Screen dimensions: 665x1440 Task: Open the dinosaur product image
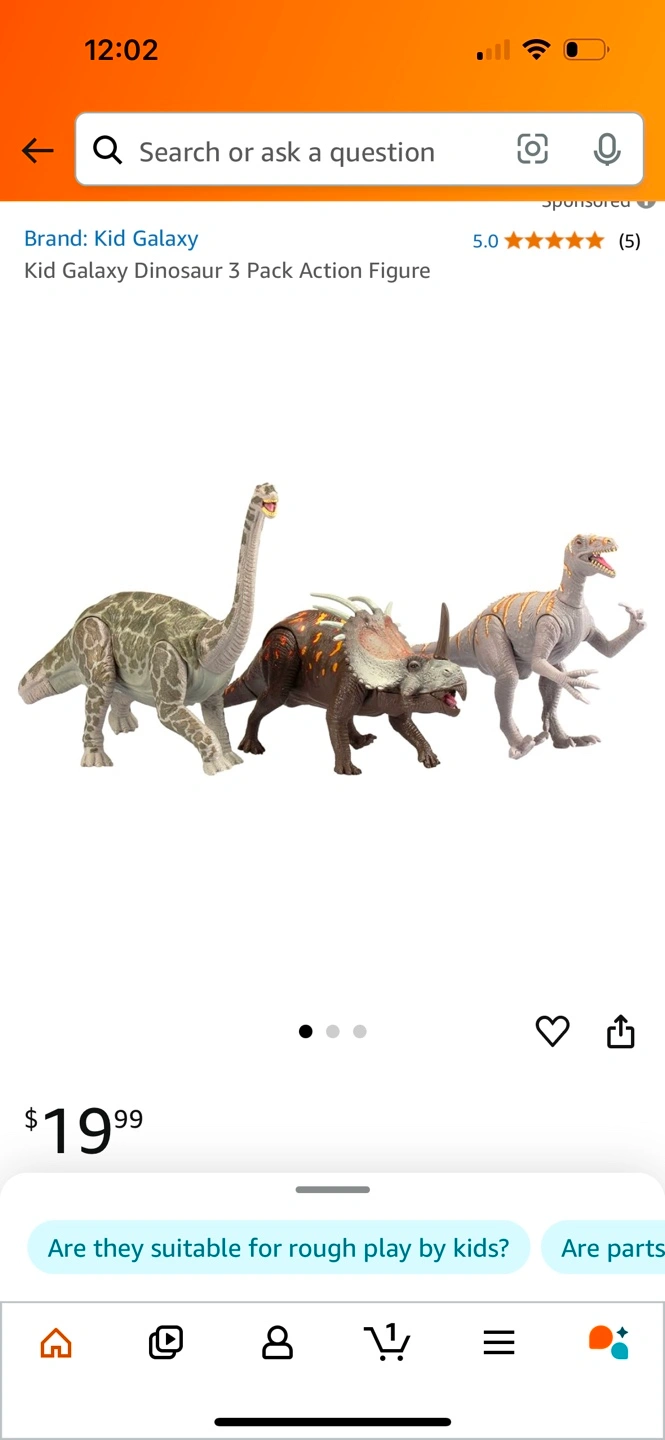(332, 640)
